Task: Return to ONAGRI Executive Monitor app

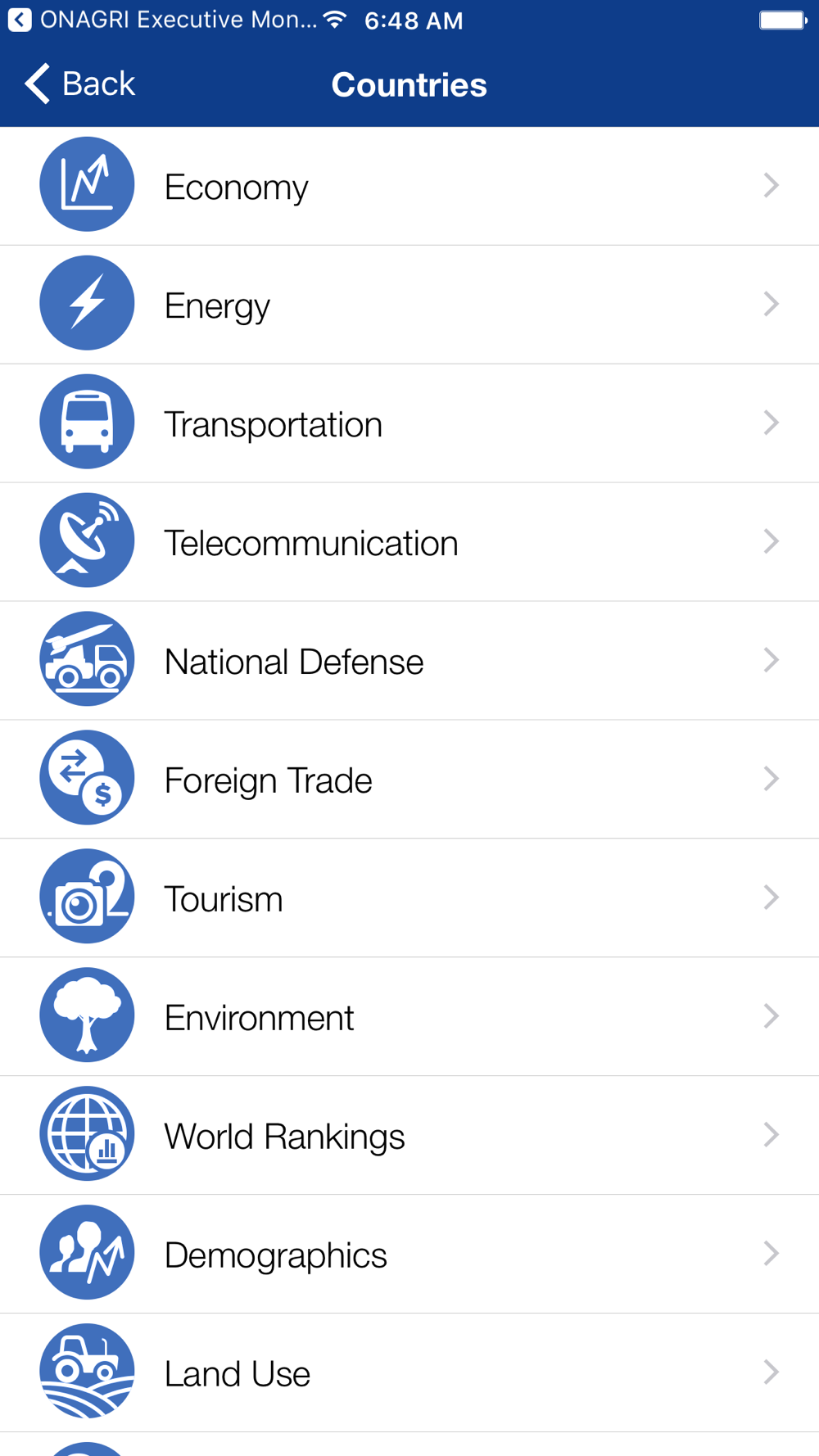Action: pyautogui.click(x=162, y=20)
